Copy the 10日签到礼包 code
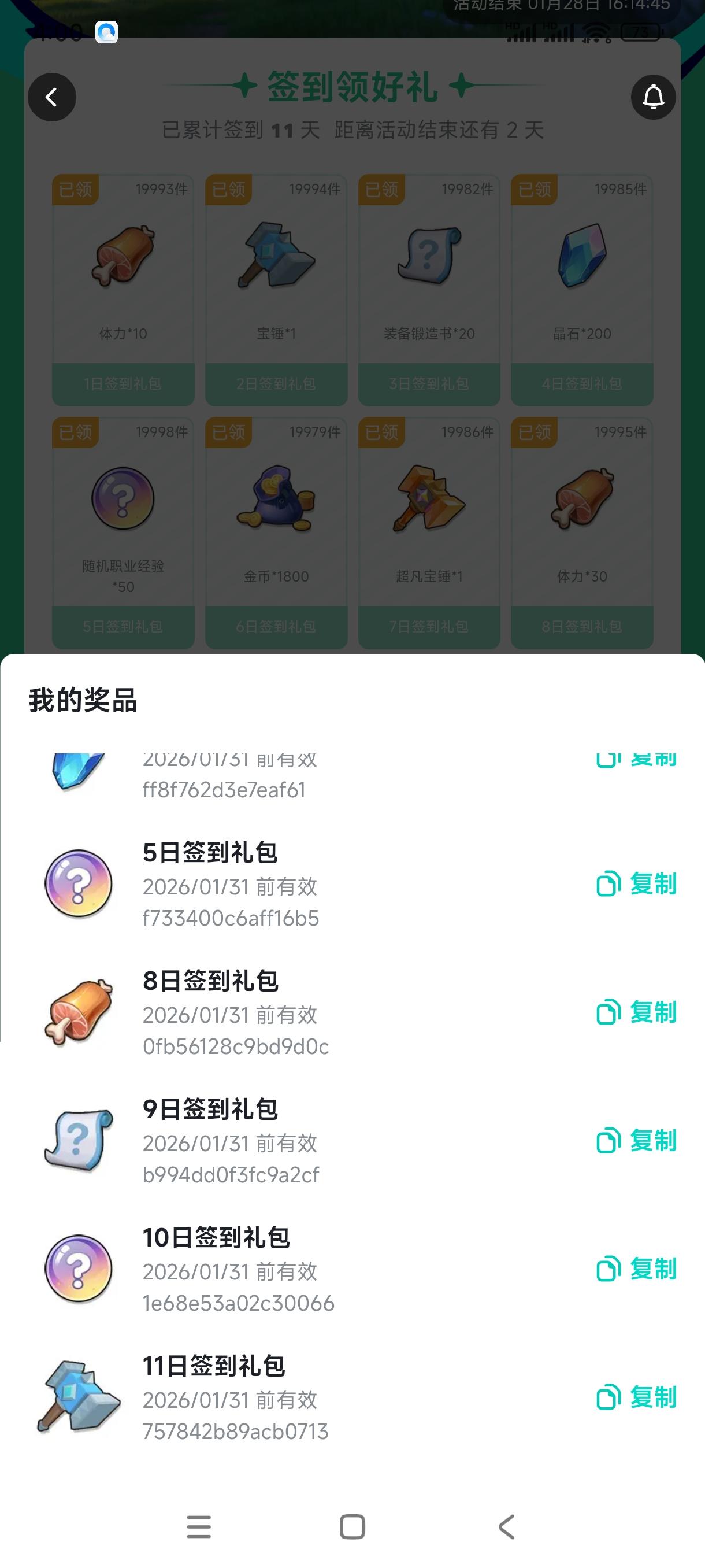 (636, 1269)
